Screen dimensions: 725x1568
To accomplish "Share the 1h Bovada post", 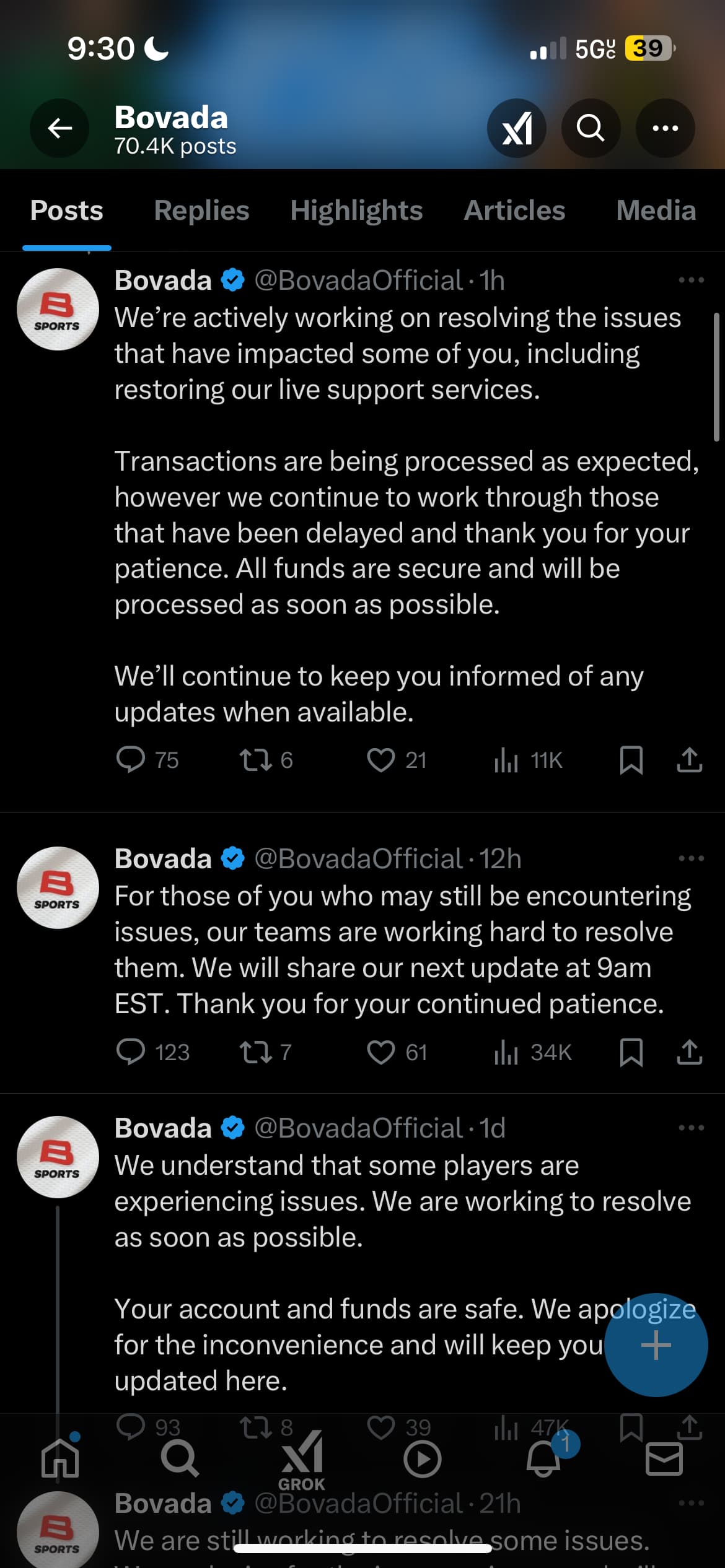I will (689, 760).
